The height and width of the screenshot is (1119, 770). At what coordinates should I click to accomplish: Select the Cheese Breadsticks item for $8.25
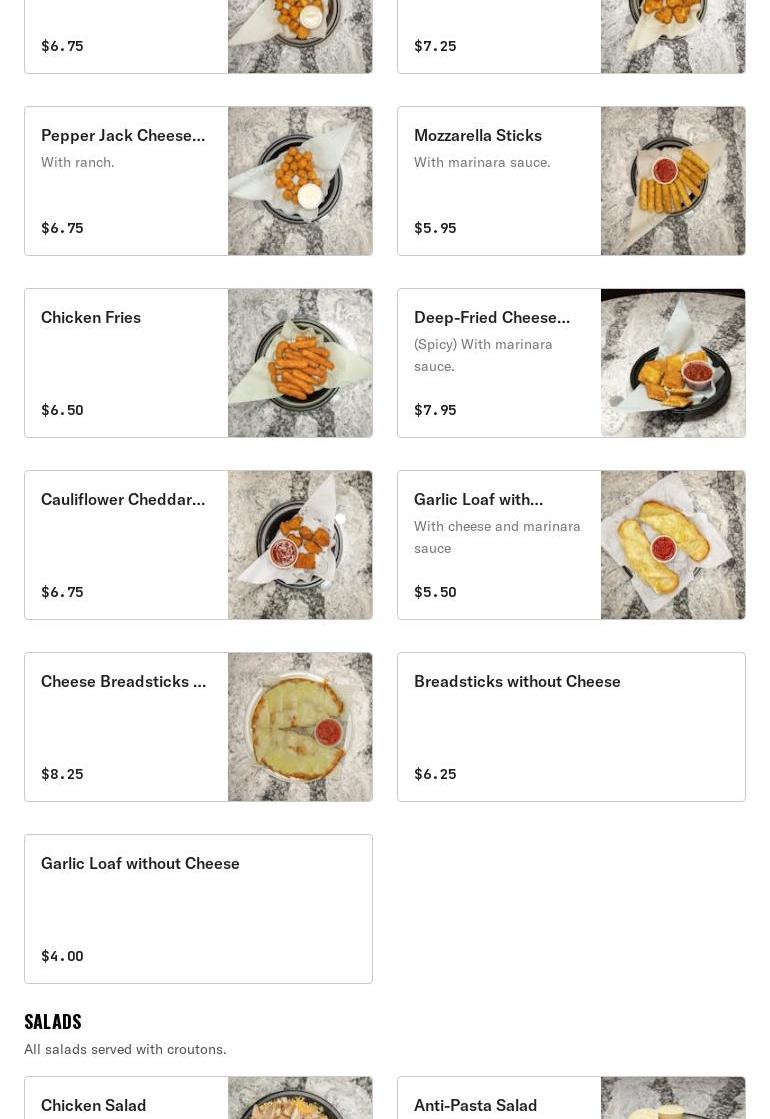tap(198, 727)
